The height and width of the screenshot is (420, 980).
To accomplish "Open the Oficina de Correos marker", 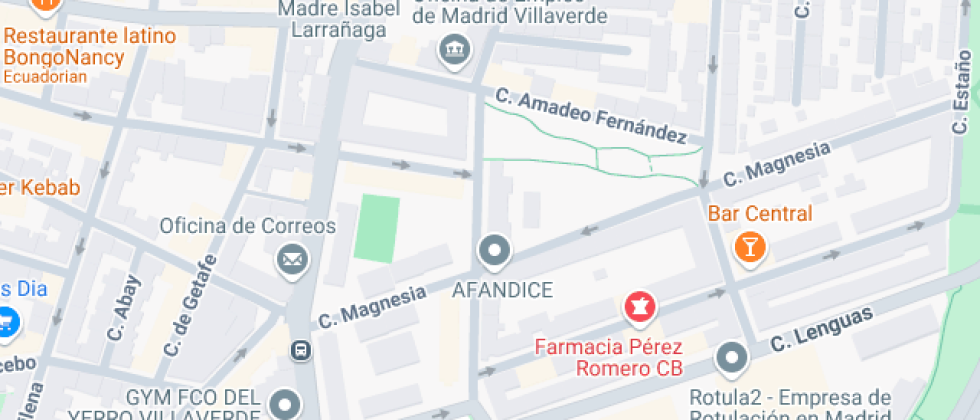I will pos(293,260).
